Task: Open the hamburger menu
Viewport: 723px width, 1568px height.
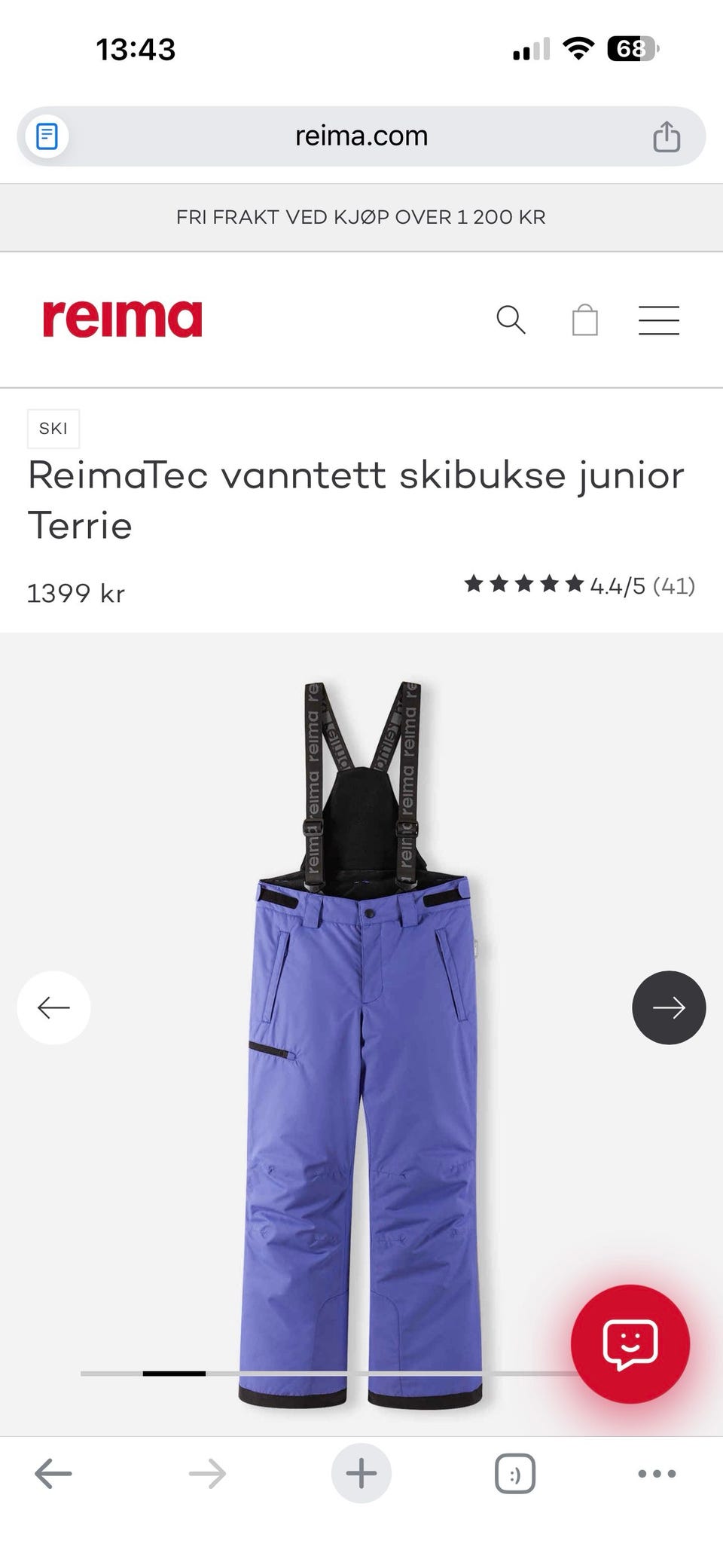Action: point(659,320)
